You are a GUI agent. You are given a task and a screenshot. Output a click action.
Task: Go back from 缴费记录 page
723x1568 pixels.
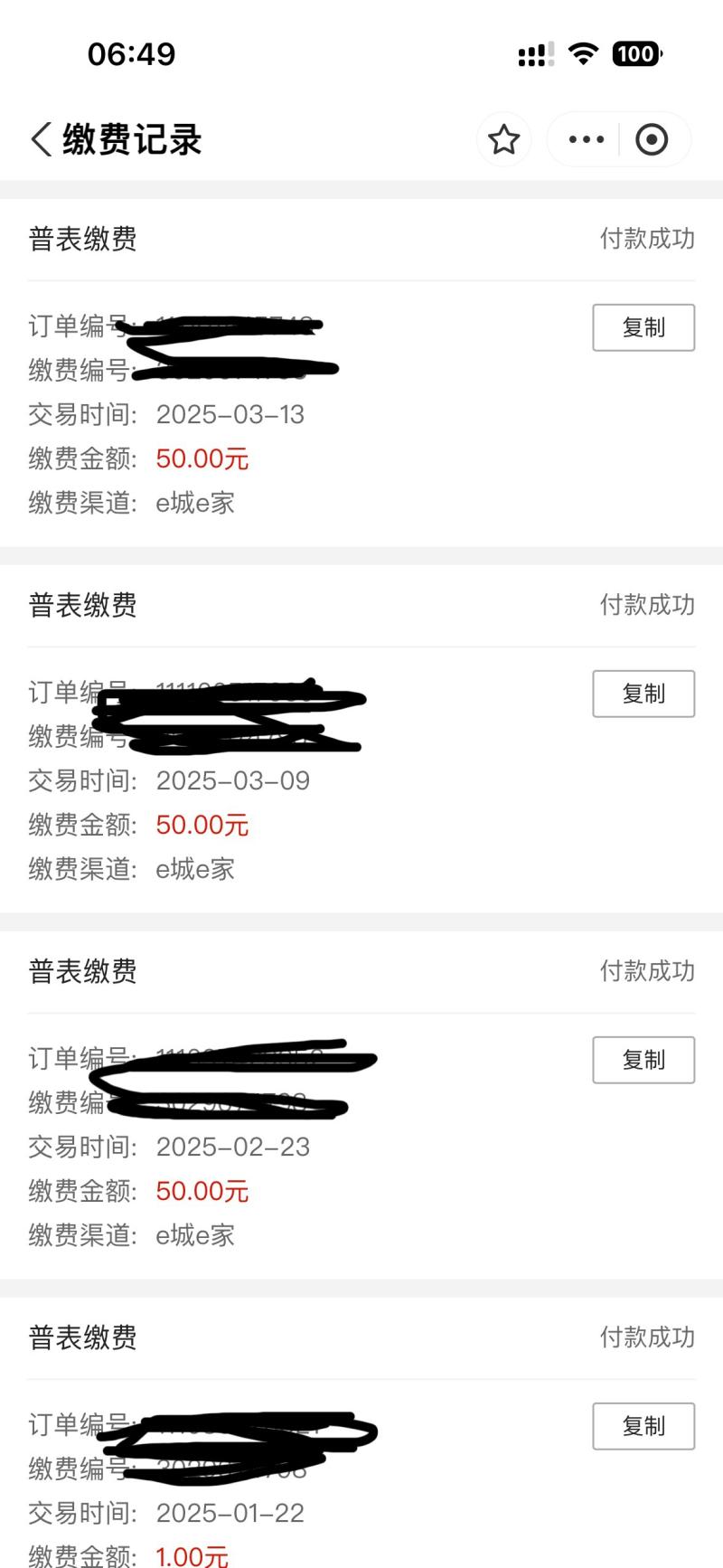pyautogui.click(x=42, y=140)
